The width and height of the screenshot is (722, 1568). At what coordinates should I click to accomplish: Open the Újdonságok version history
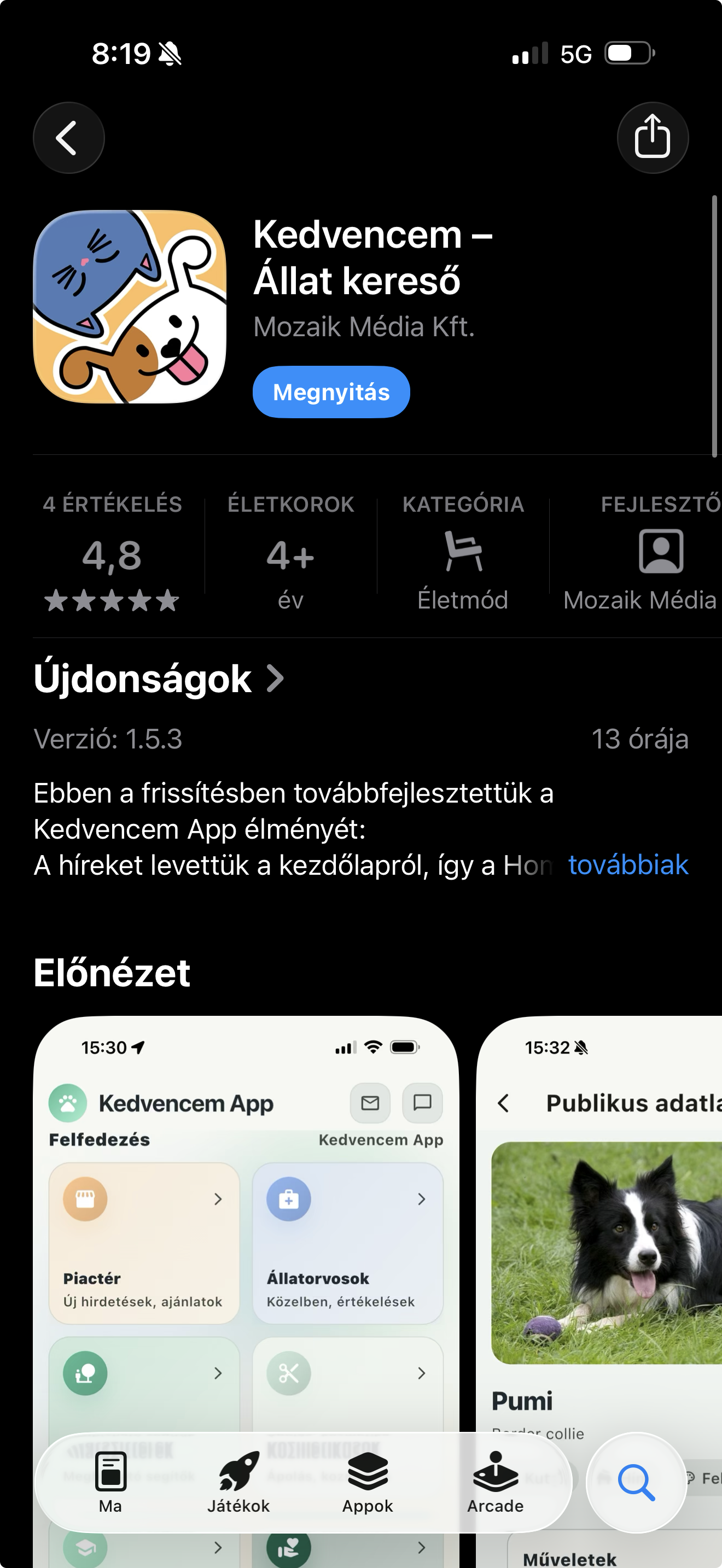pos(158,678)
